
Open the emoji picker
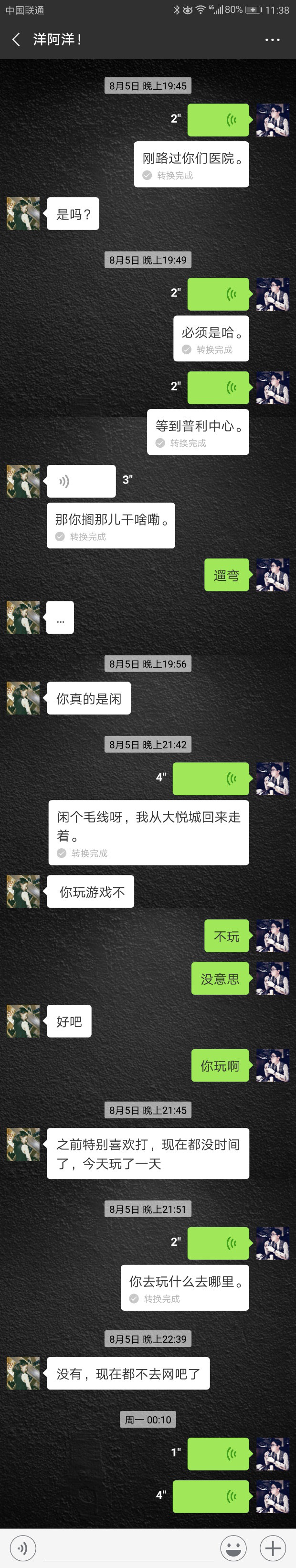(233, 1547)
